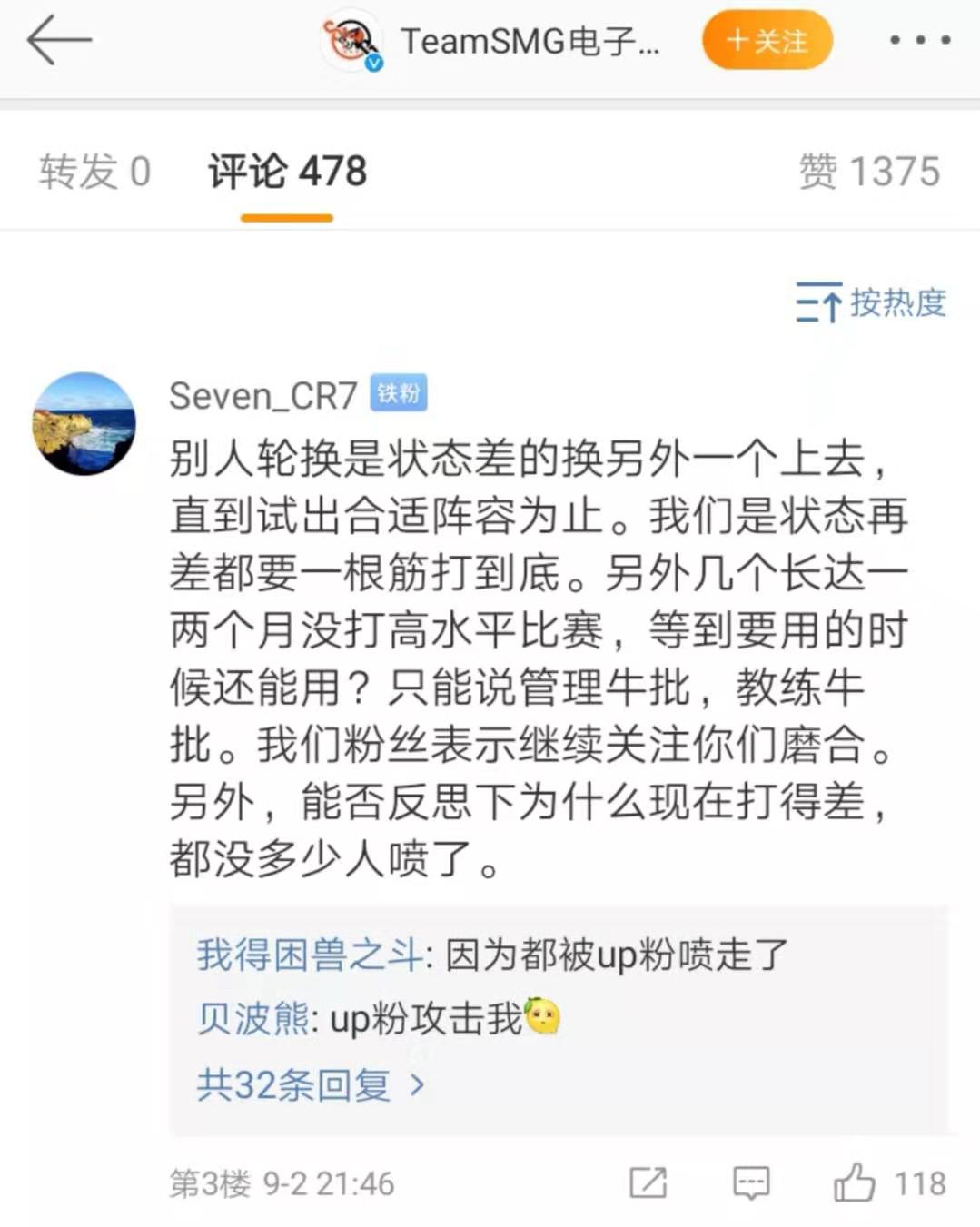Switch to the 评论 tab
The width and height of the screenshot is (980, 1227).
point(287,172)
